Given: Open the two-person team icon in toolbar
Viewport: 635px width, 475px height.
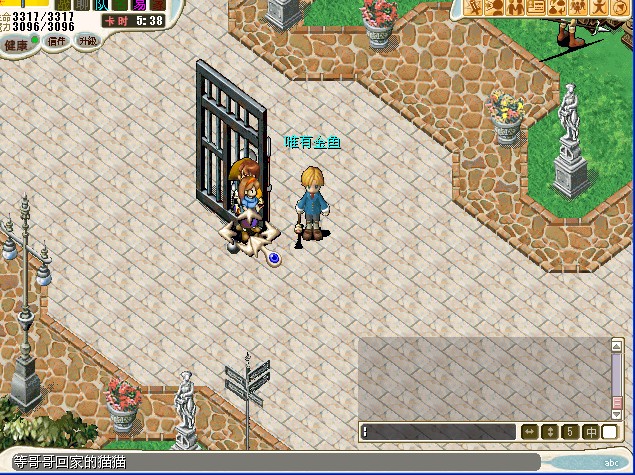Looking at the screenshot, I should click(516, 7).
